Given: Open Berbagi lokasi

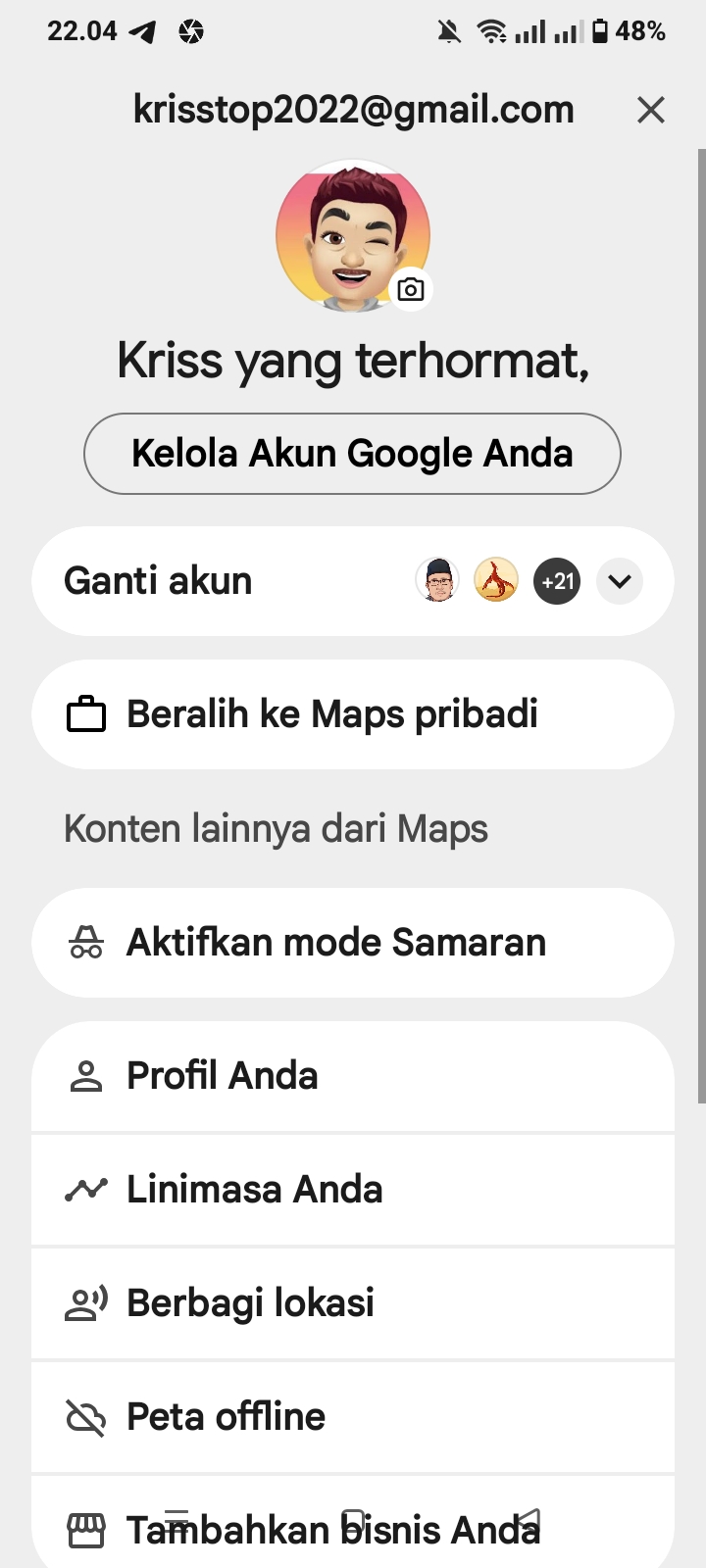Looking at the screenshot, I should pyautogui.click(x=352, y=1303).
